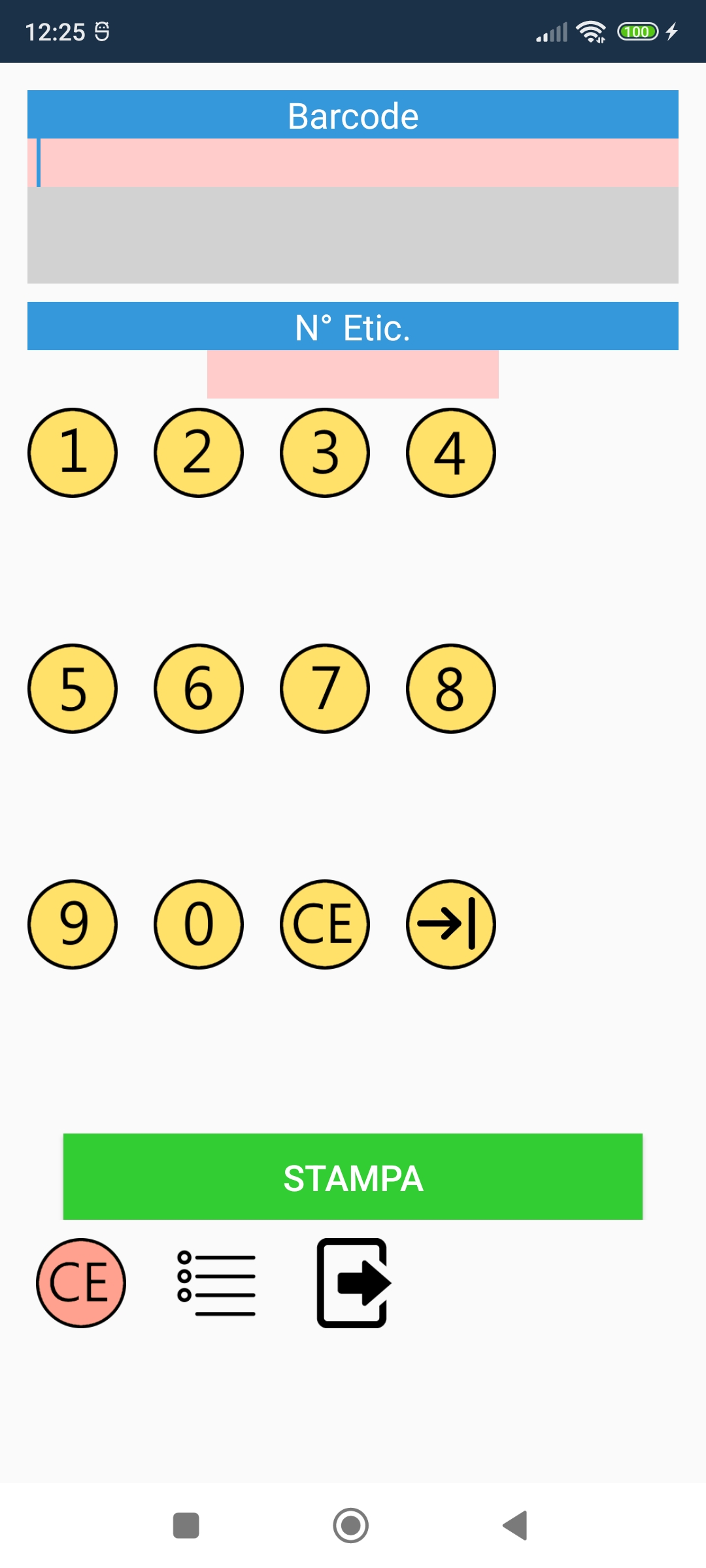This screenshot has width=706, height=1568.
Task: Tap the number 4 key
Action: click(451, 453)
